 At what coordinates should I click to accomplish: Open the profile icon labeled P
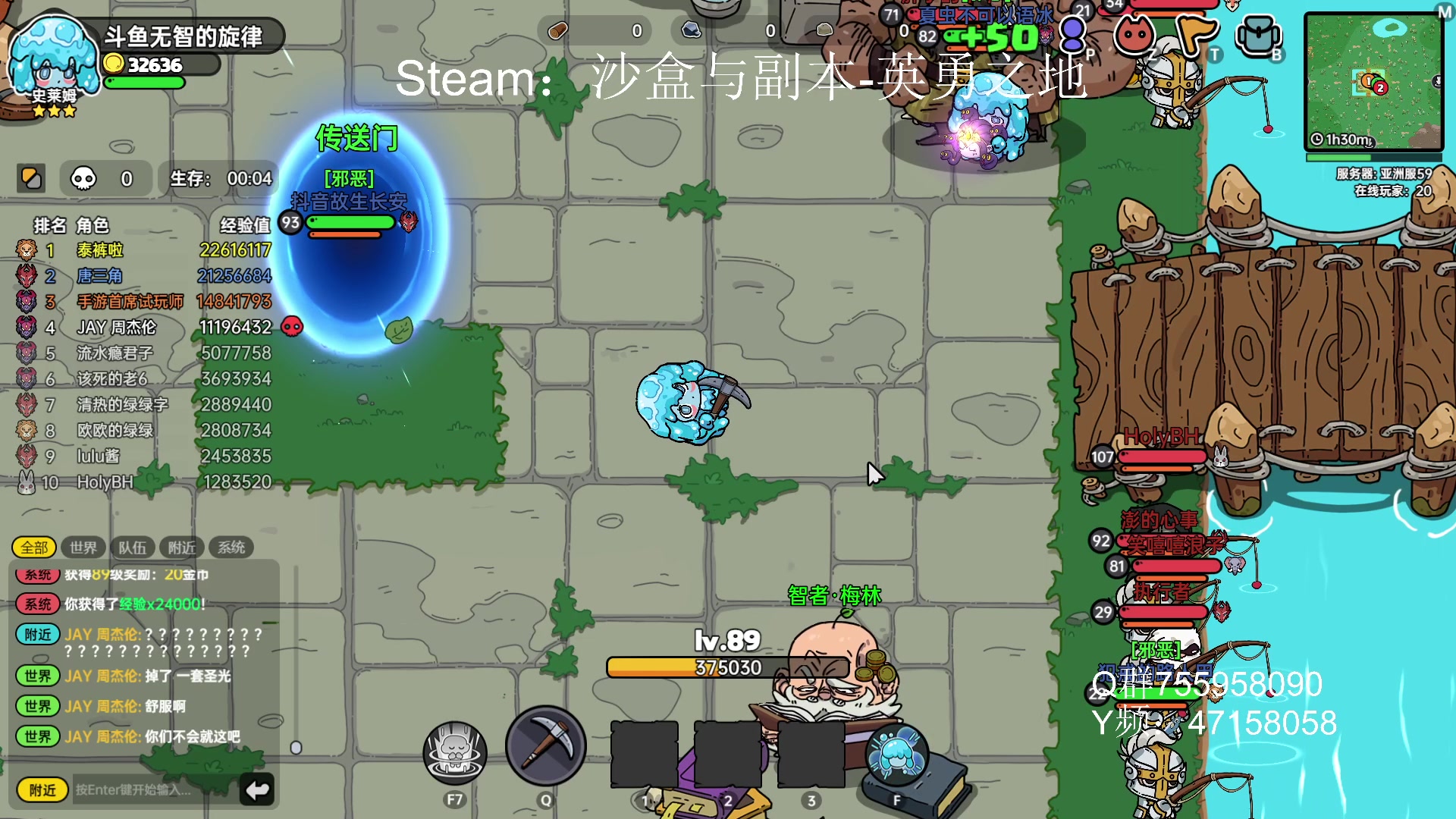(x=1072, y=35)
